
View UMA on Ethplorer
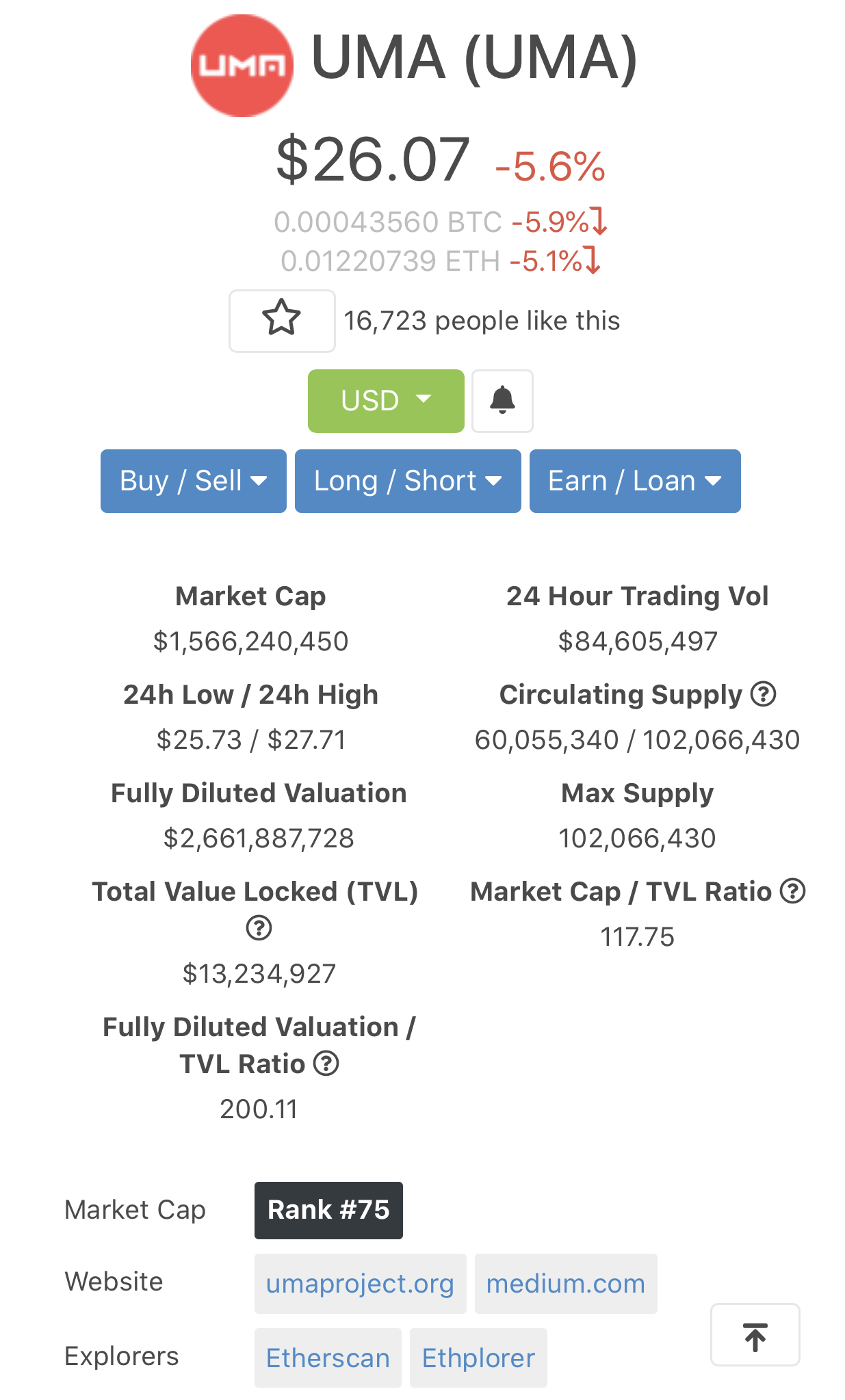478,1358
